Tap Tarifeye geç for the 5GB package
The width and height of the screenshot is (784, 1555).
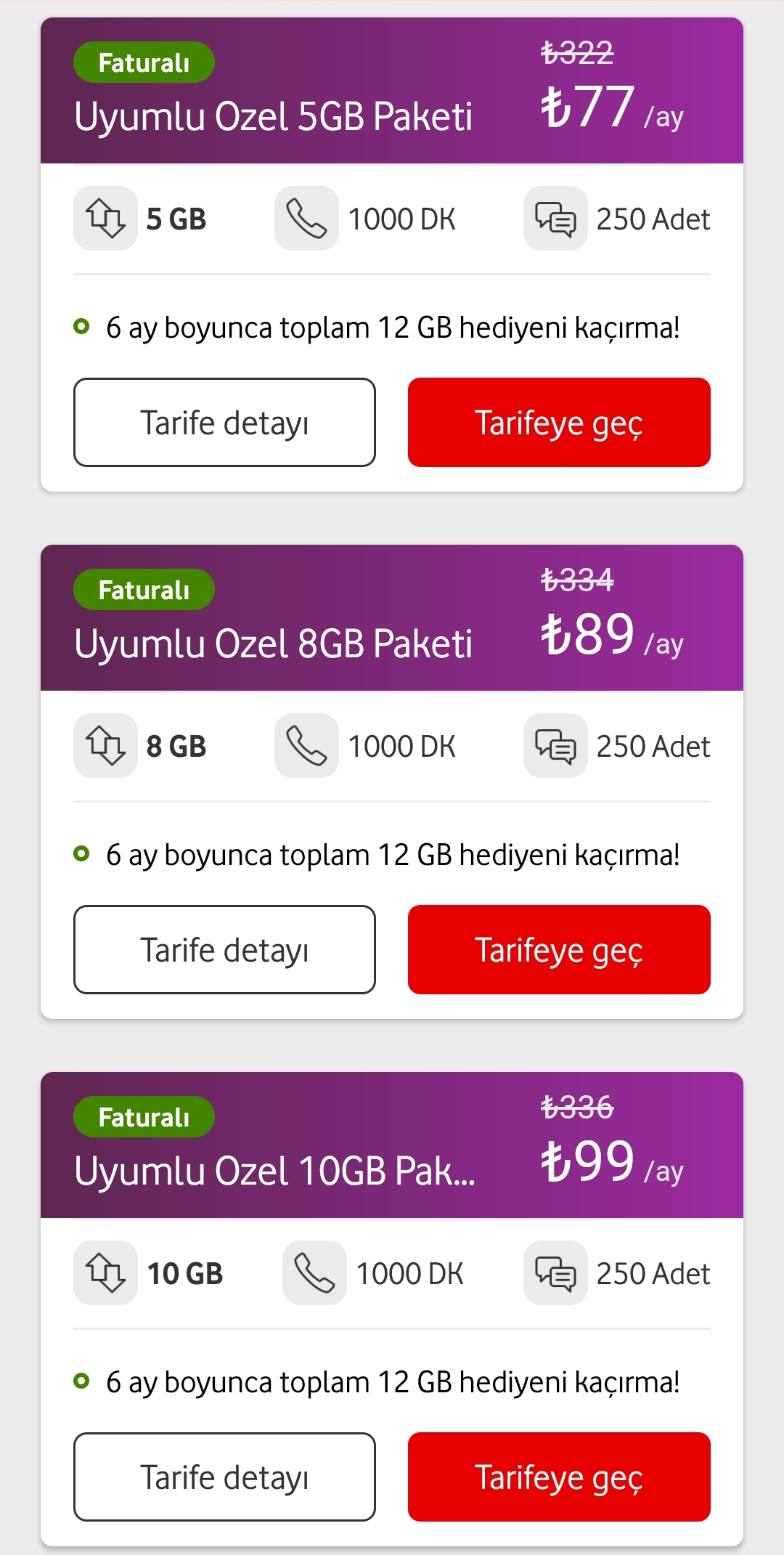click(559, 422)
